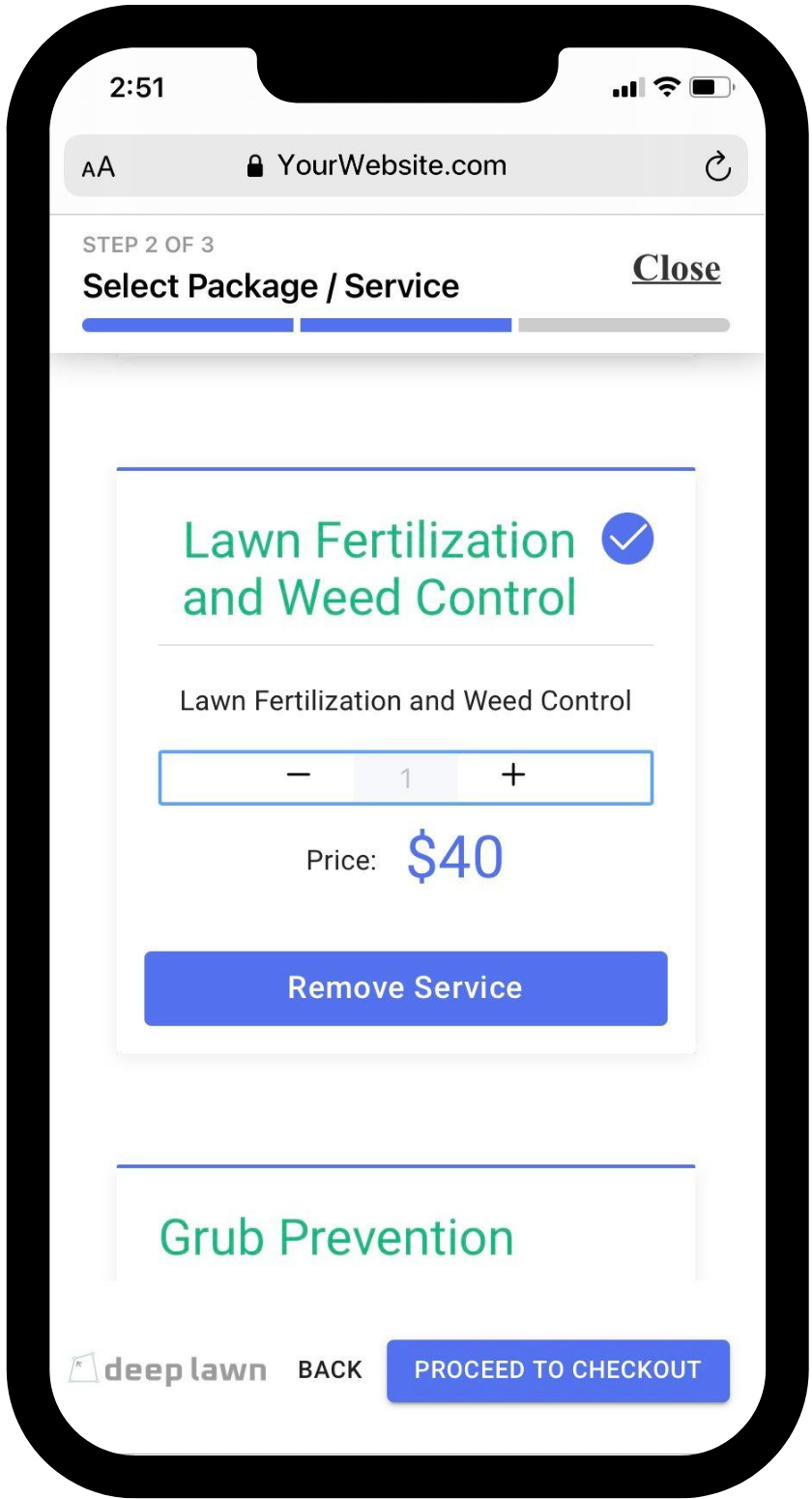Open the AA text size menu
The image size is (812, 1499).
[99, 167]
